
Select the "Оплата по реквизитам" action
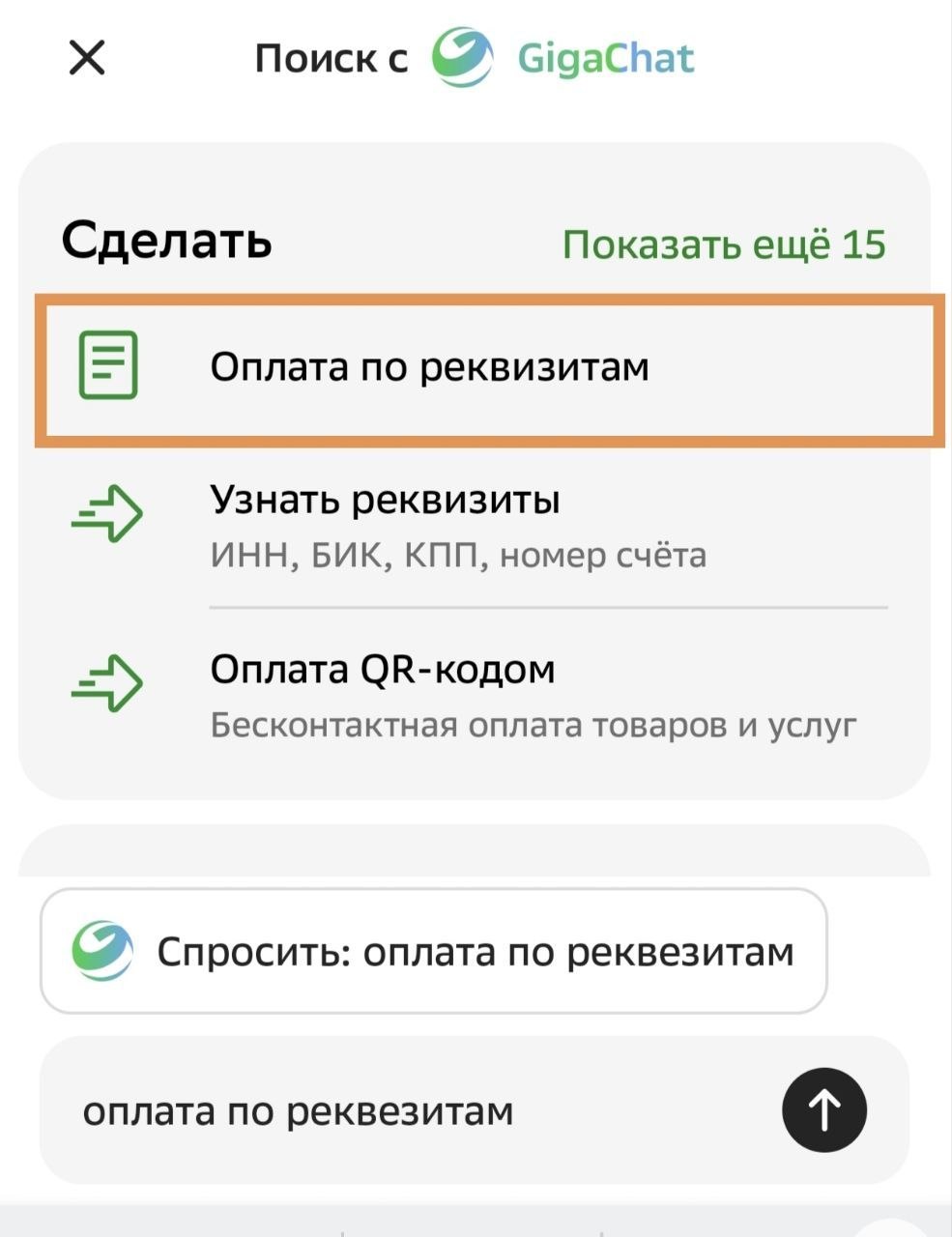[431, 367]
